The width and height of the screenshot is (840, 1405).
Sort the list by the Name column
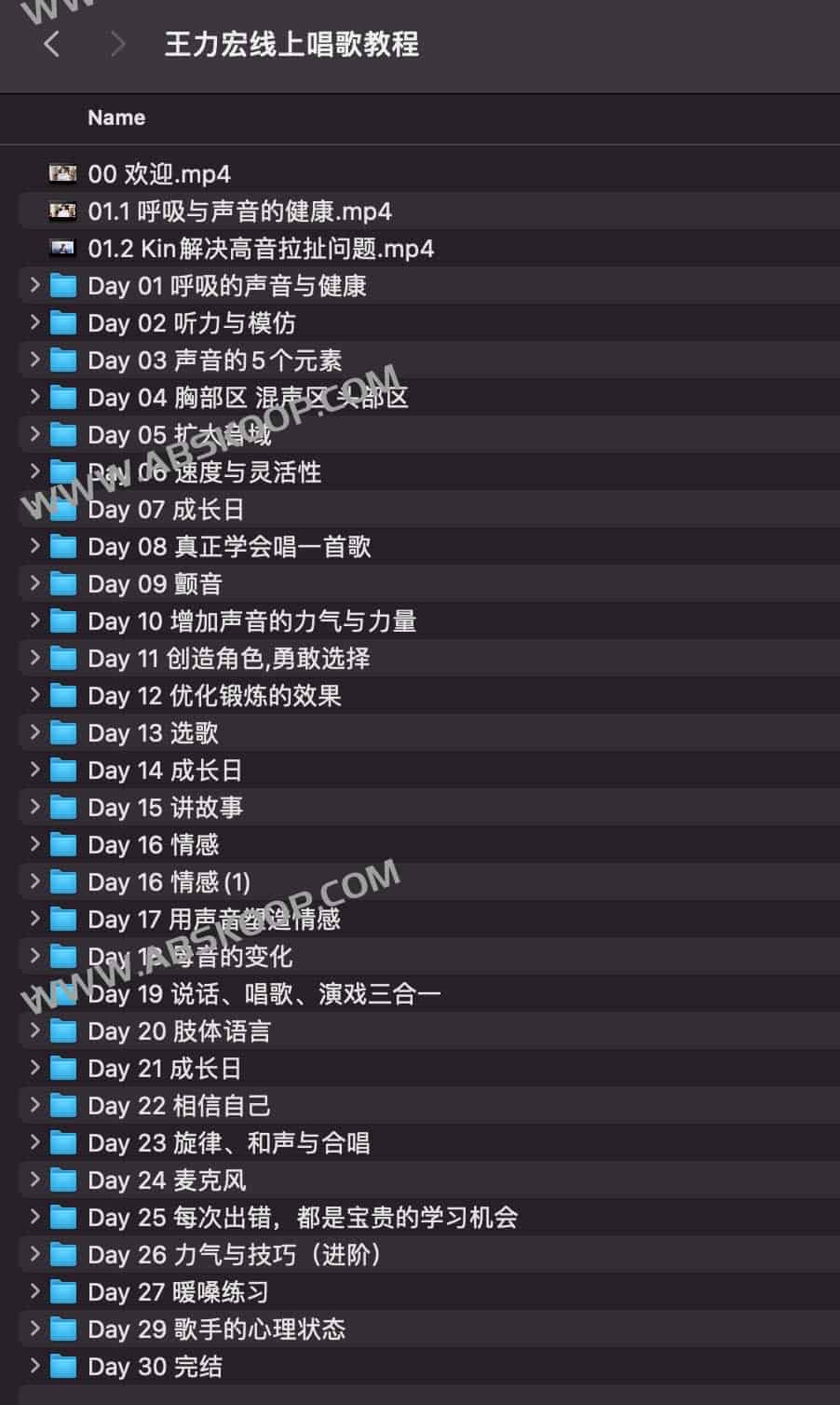(x=116, y=117)
